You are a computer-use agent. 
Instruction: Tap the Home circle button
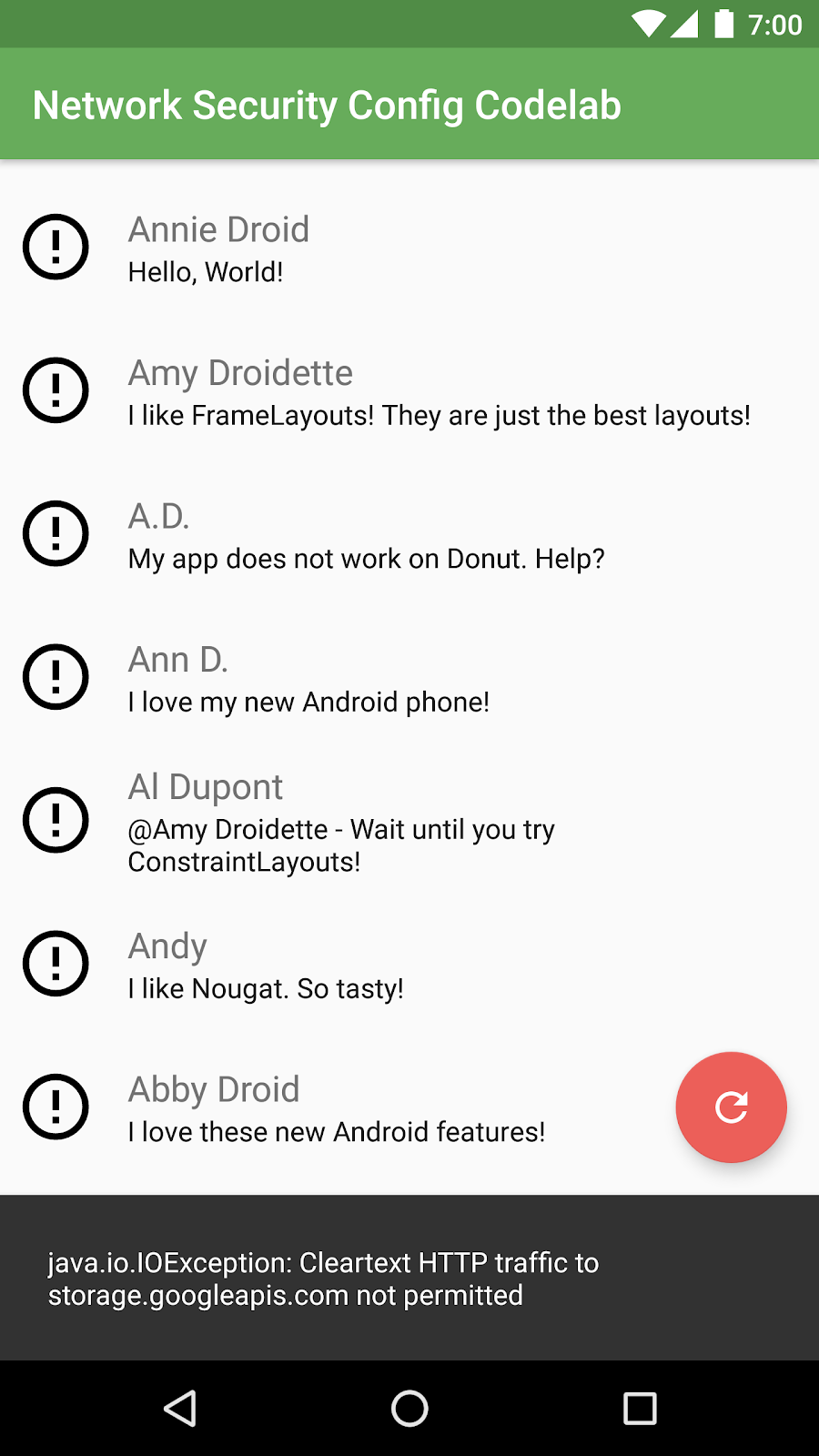(409, 1408)
